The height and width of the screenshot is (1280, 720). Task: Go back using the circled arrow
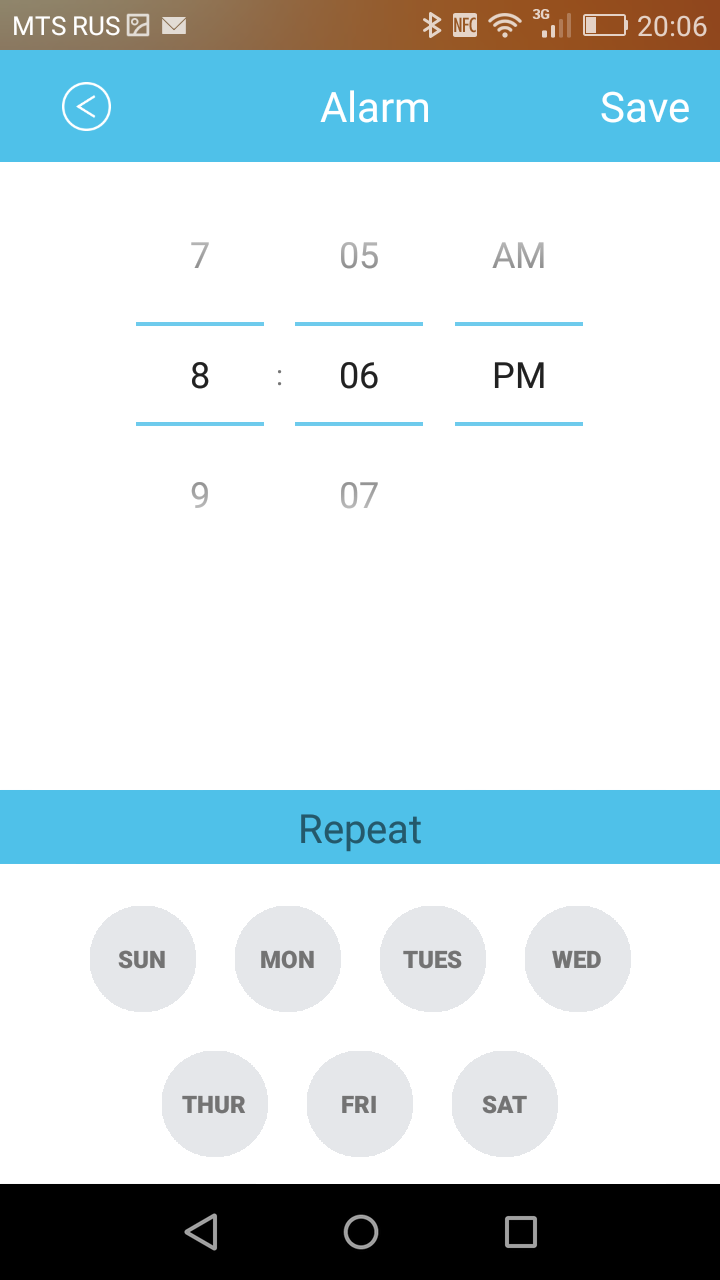(x=86, y=107)
